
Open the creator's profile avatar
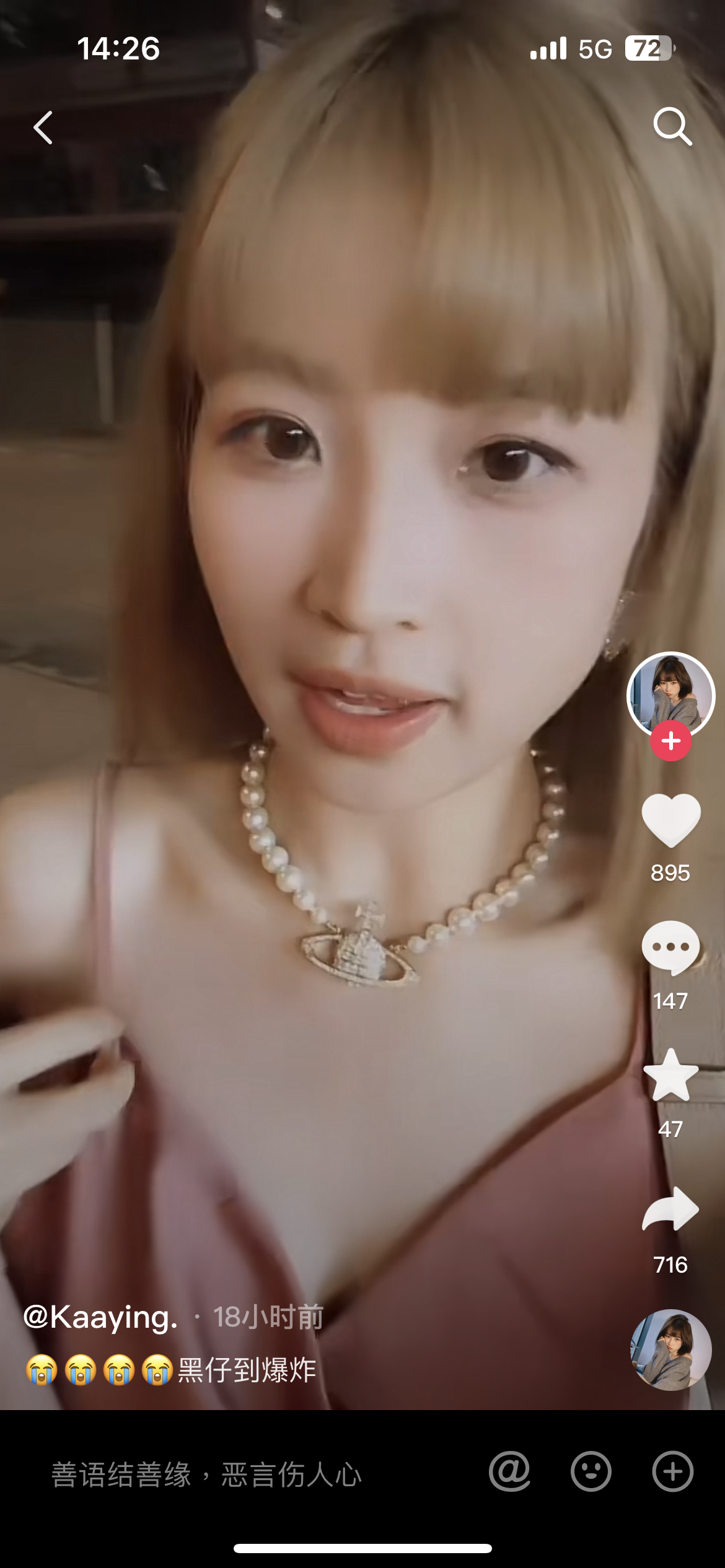click(x=670, y=695)
